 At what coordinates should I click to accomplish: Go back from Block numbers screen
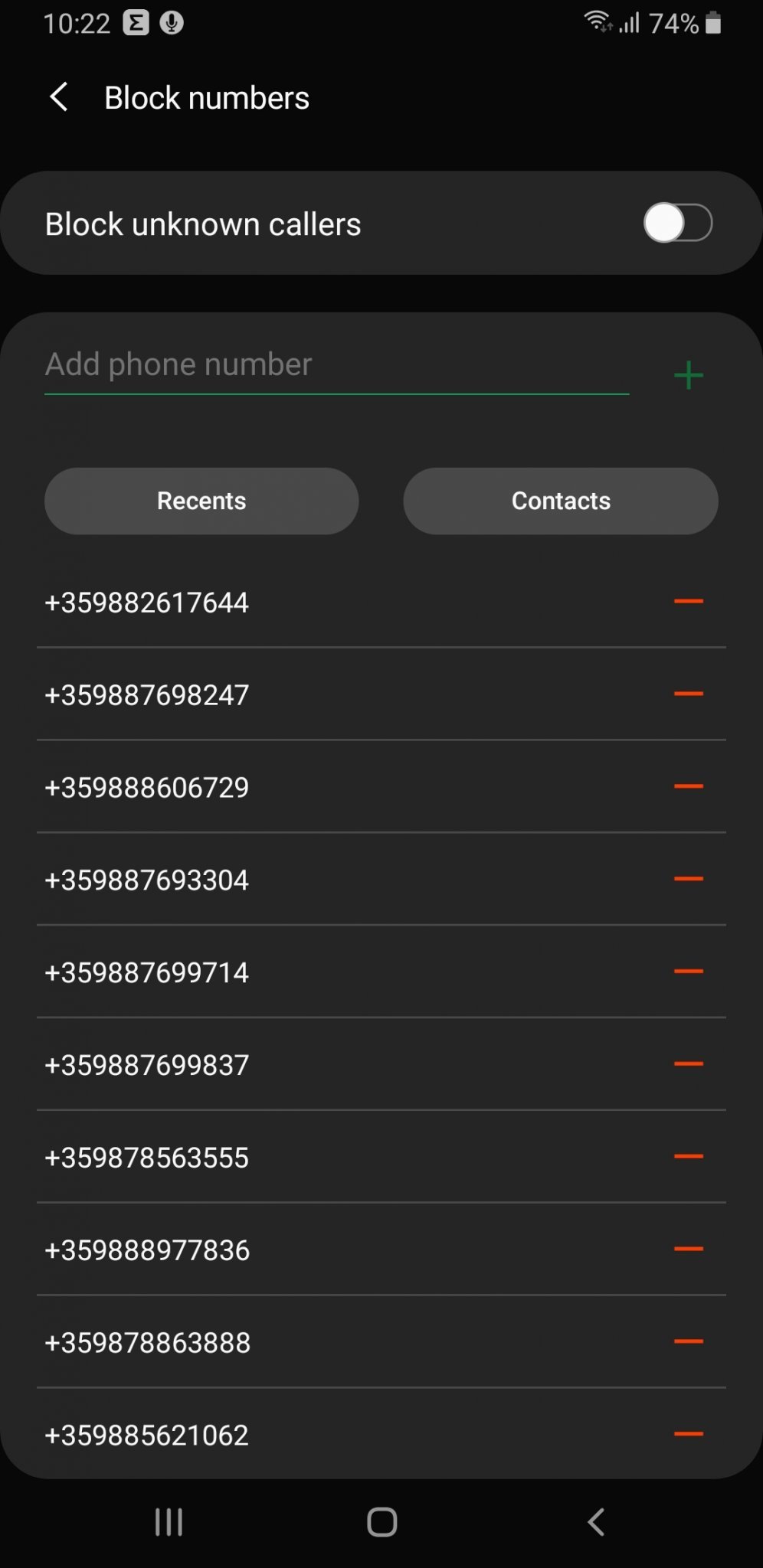[x=59, y=98]
